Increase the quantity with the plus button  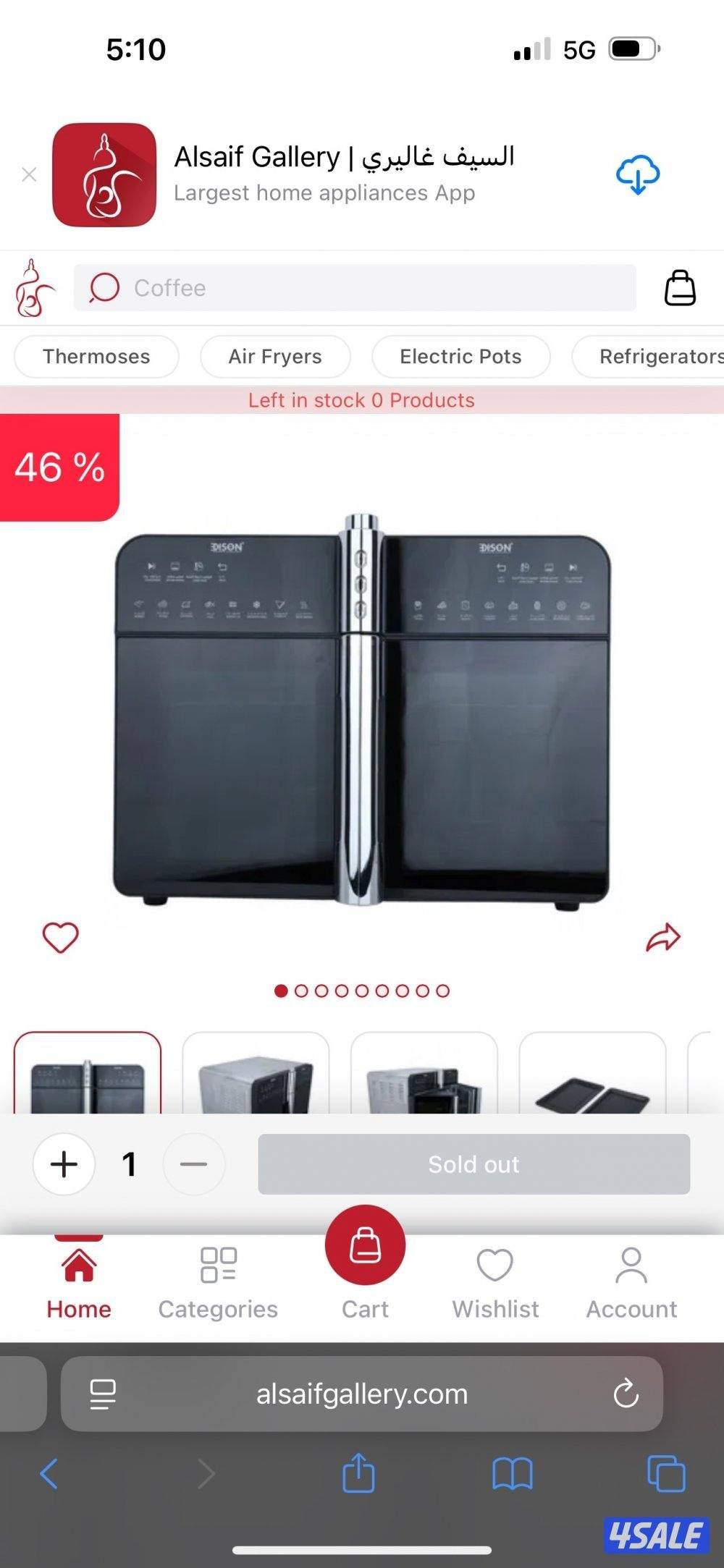[x=64, y=1164]
